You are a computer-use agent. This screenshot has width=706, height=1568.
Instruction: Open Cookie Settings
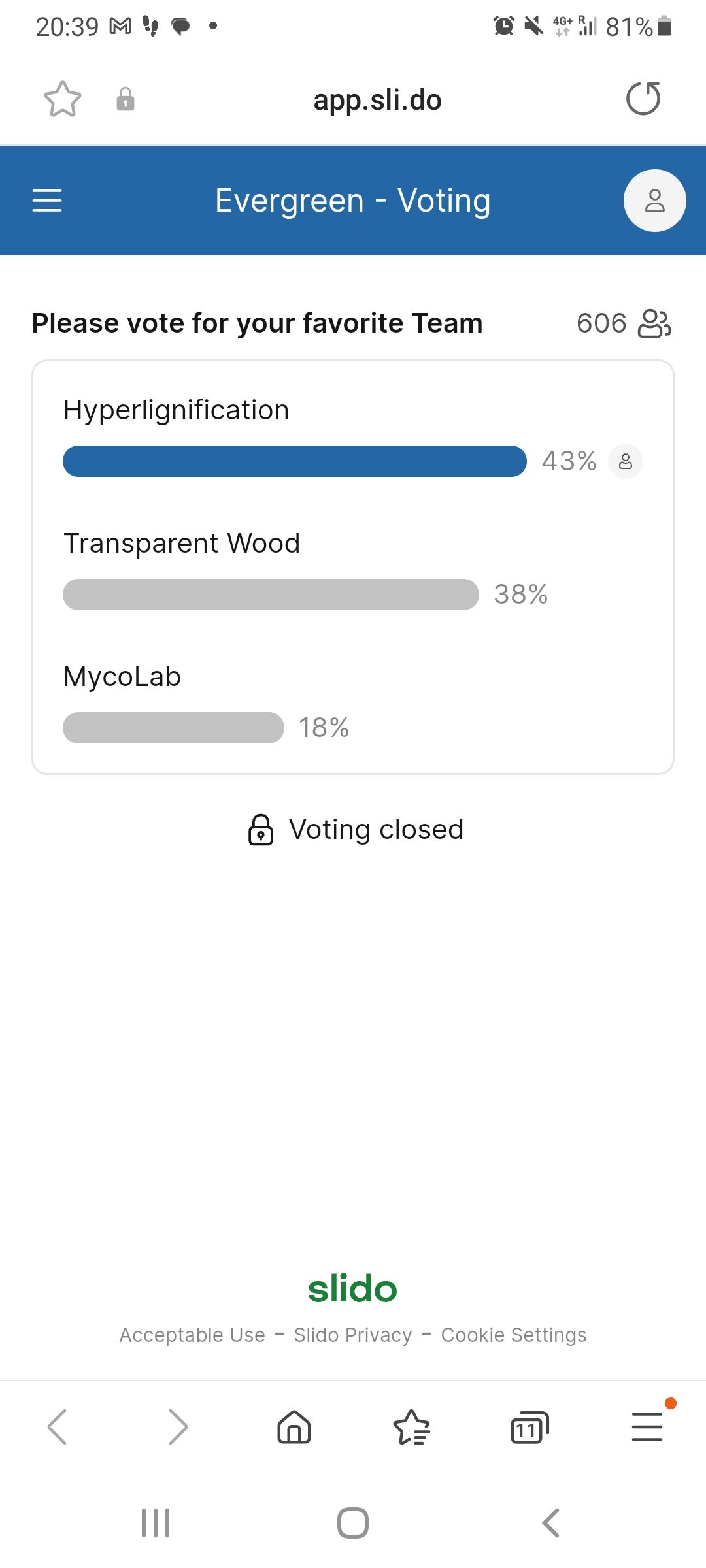click(x=514, y=1335)
